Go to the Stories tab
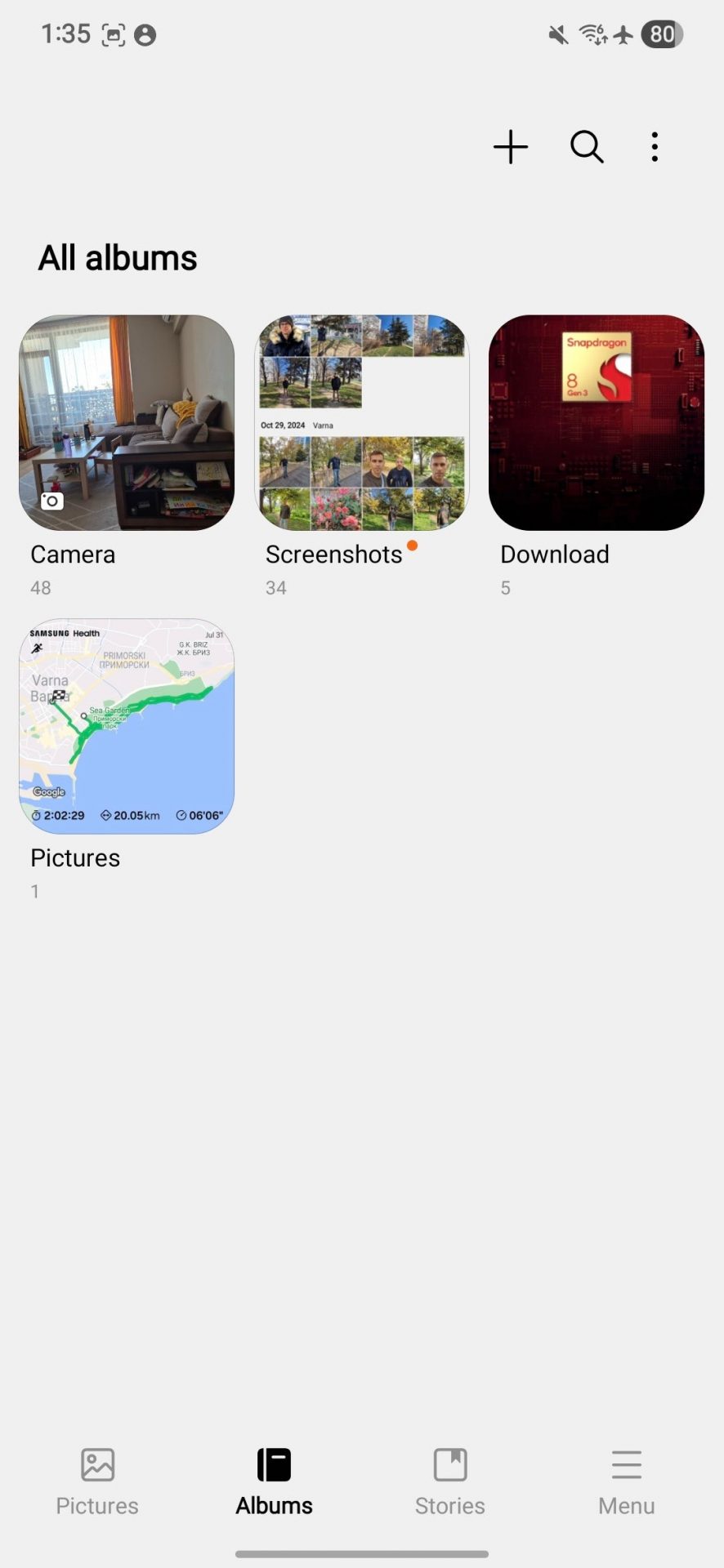This screenshot has height=1568, width=724. [x=450, y=1481]
